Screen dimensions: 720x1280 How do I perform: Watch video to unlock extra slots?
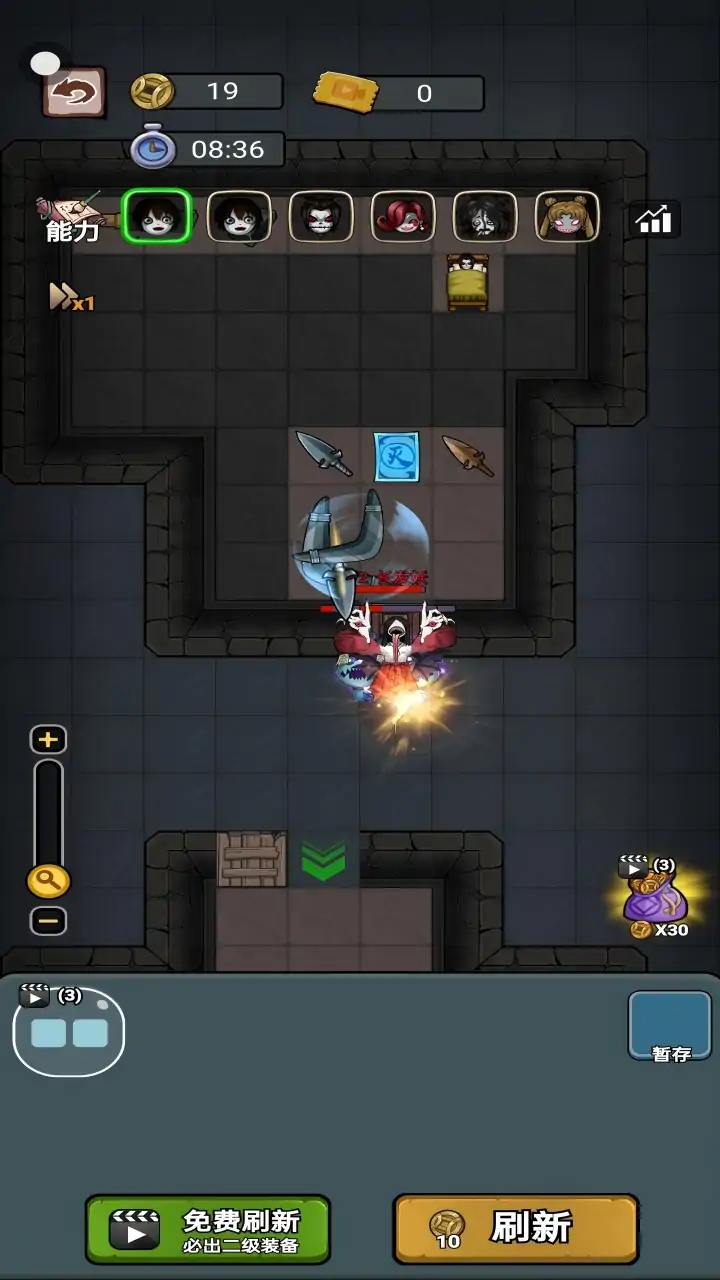coord(68,1030)
